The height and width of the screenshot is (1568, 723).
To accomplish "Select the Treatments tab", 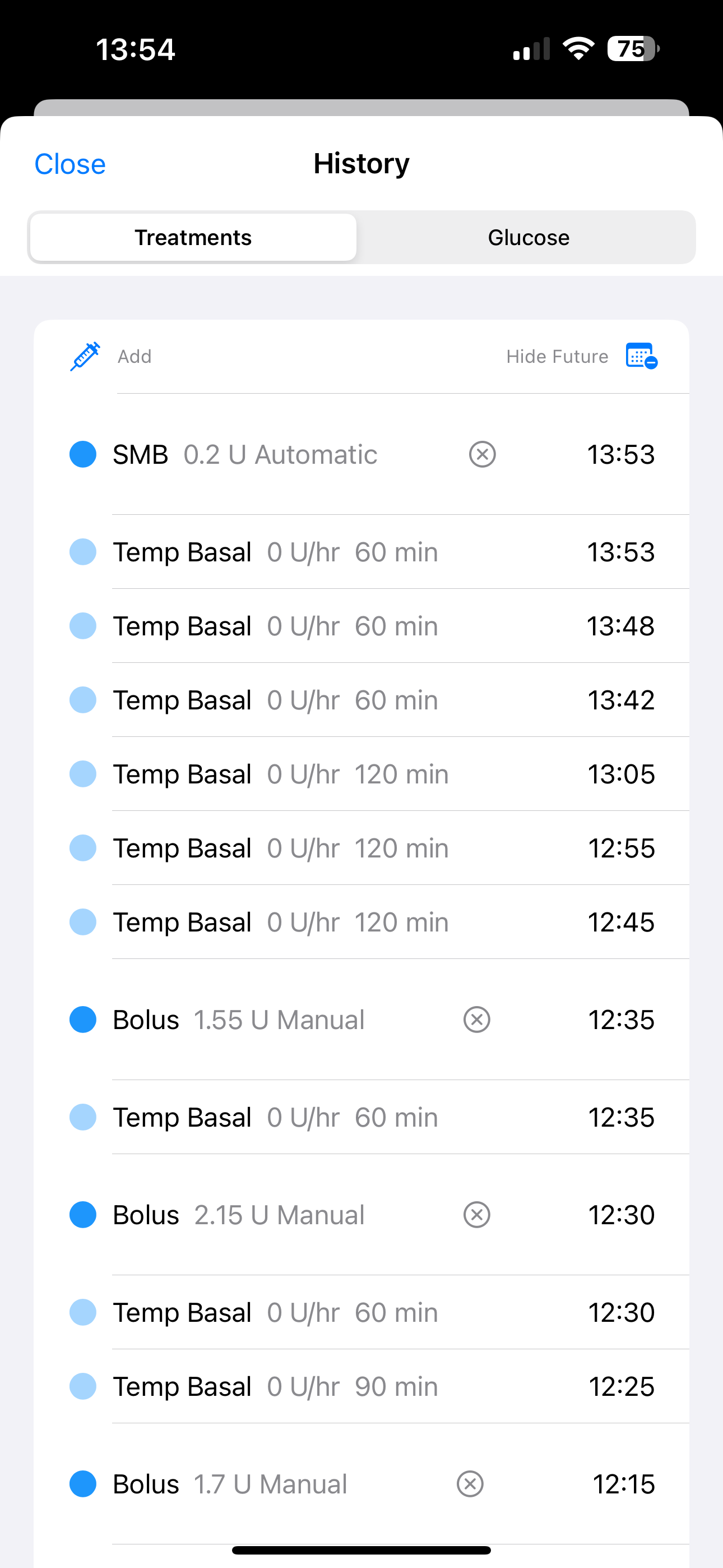I will pyautogui.click(x=193, y=237).
